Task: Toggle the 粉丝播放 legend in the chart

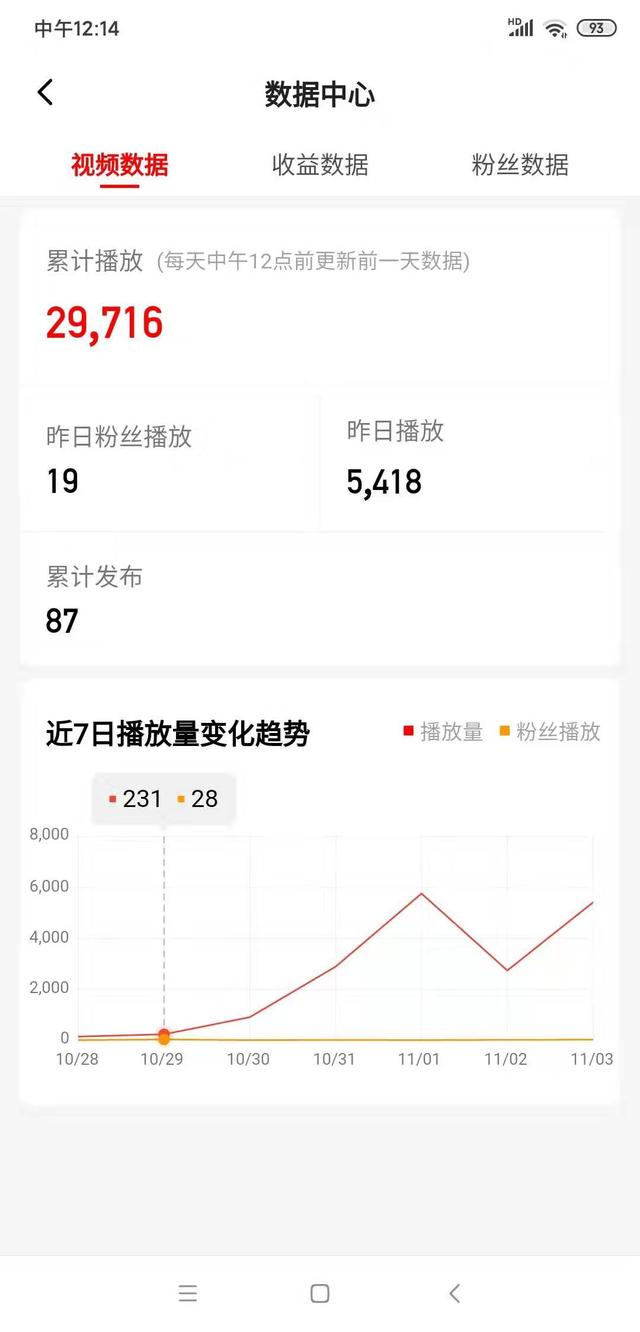Action: click(x=549, y=732)
